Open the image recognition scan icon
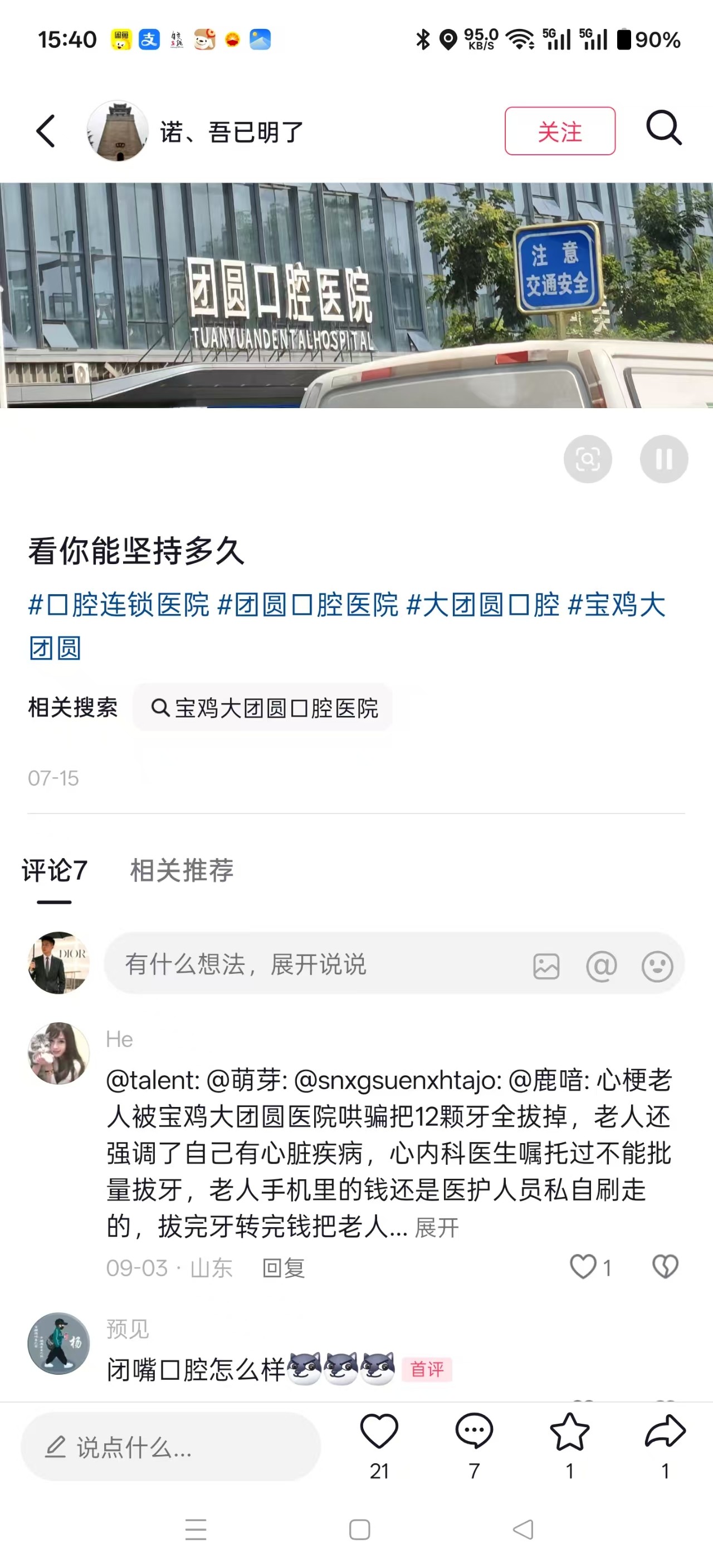Screen dimensions: 713x1568 click(588, 459)
